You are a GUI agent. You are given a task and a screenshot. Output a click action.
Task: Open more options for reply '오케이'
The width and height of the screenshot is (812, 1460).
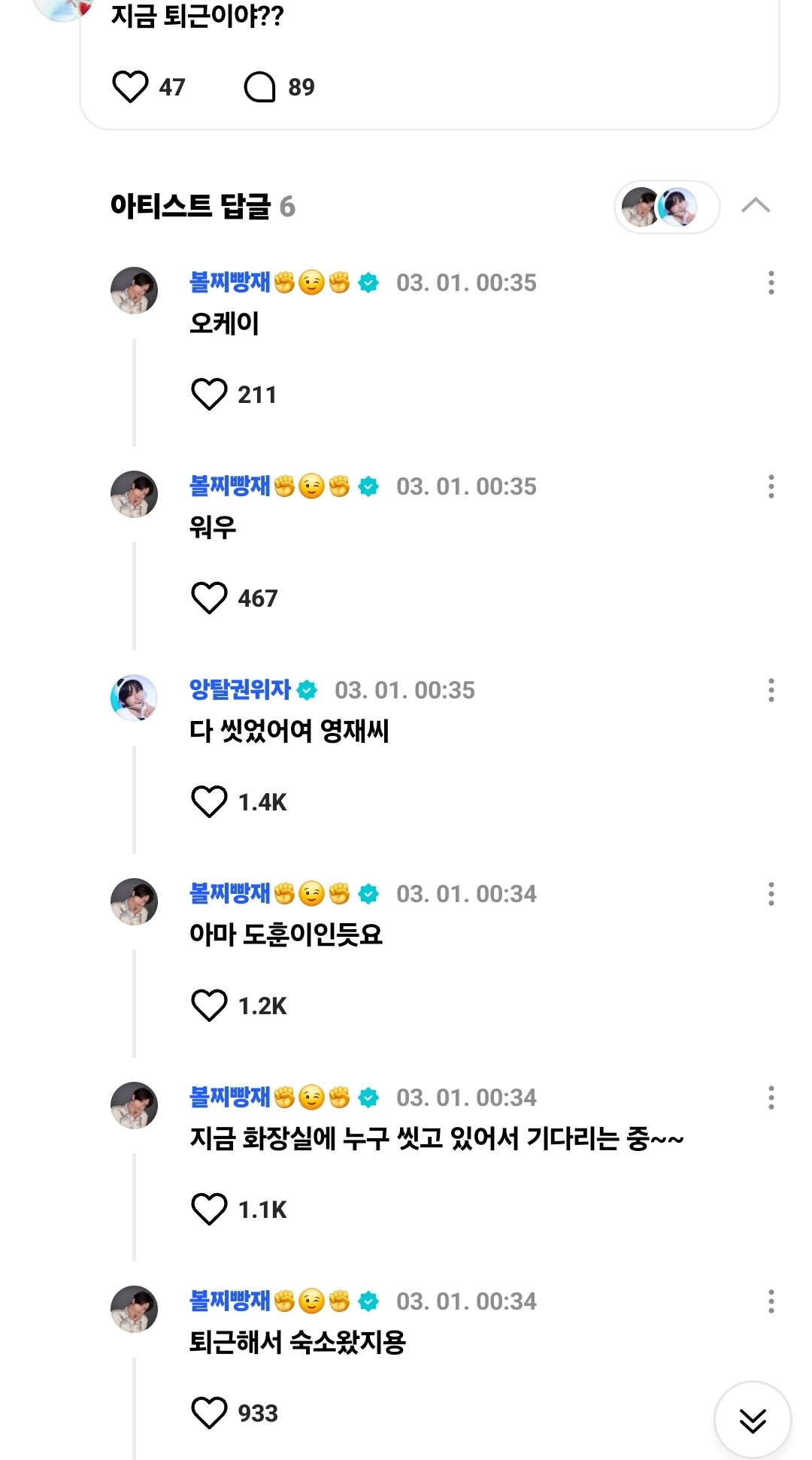click(x=771, y=283)
